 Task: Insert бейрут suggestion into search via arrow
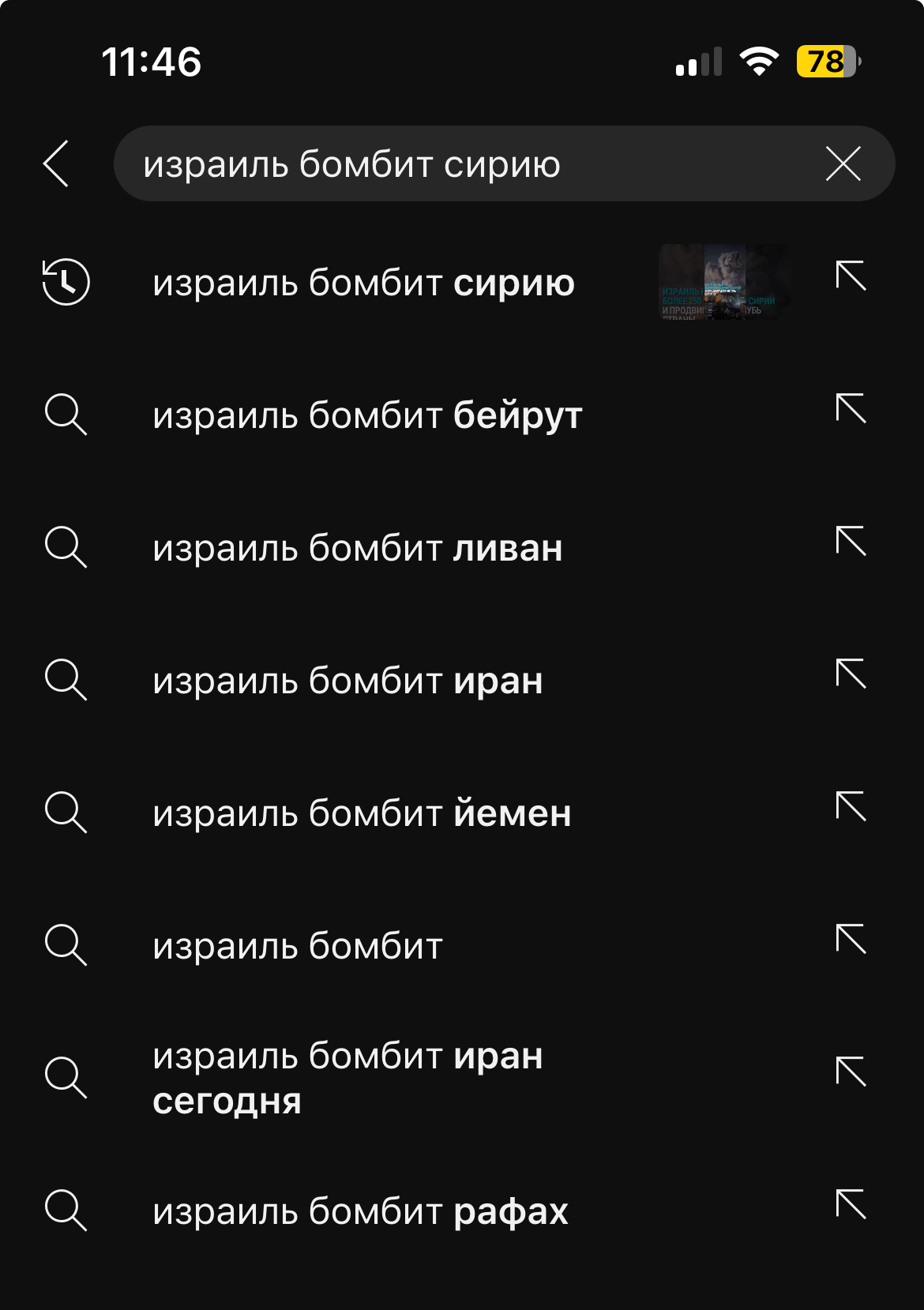tap(851, 409)
